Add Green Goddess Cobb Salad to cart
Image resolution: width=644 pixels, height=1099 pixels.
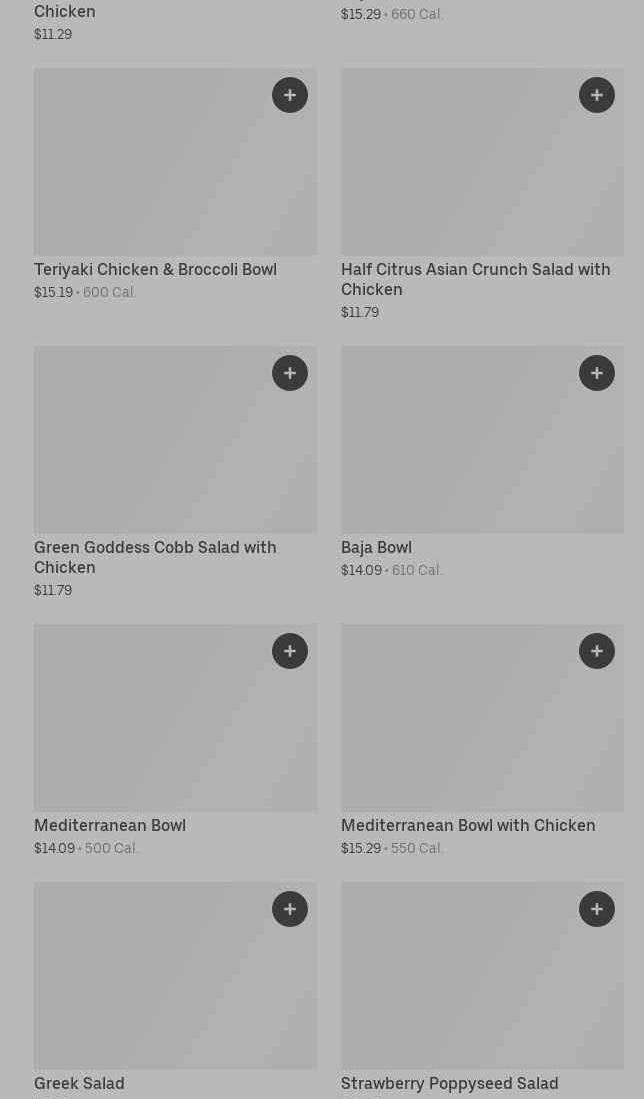[x=290, y=373]
